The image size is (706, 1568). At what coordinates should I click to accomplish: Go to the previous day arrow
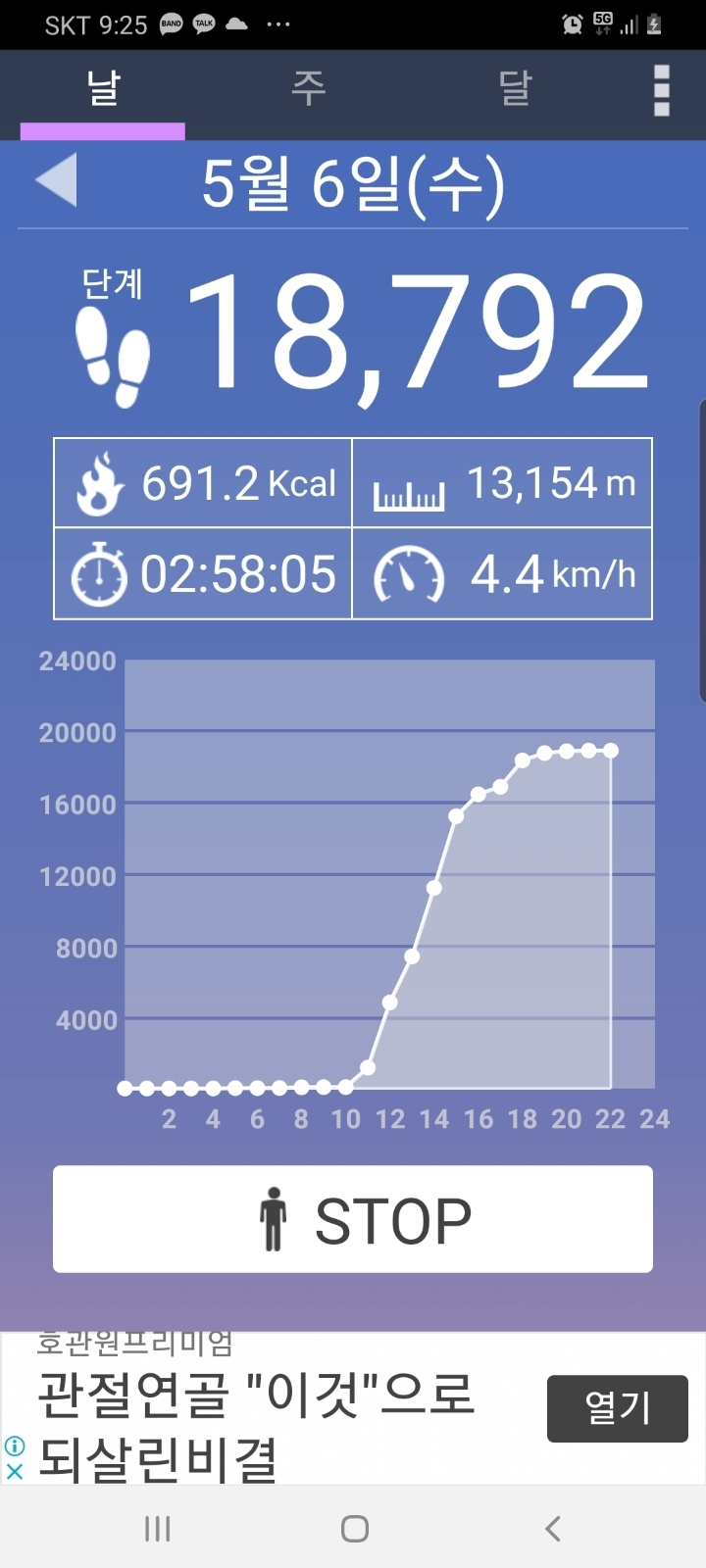click(57, 180)
